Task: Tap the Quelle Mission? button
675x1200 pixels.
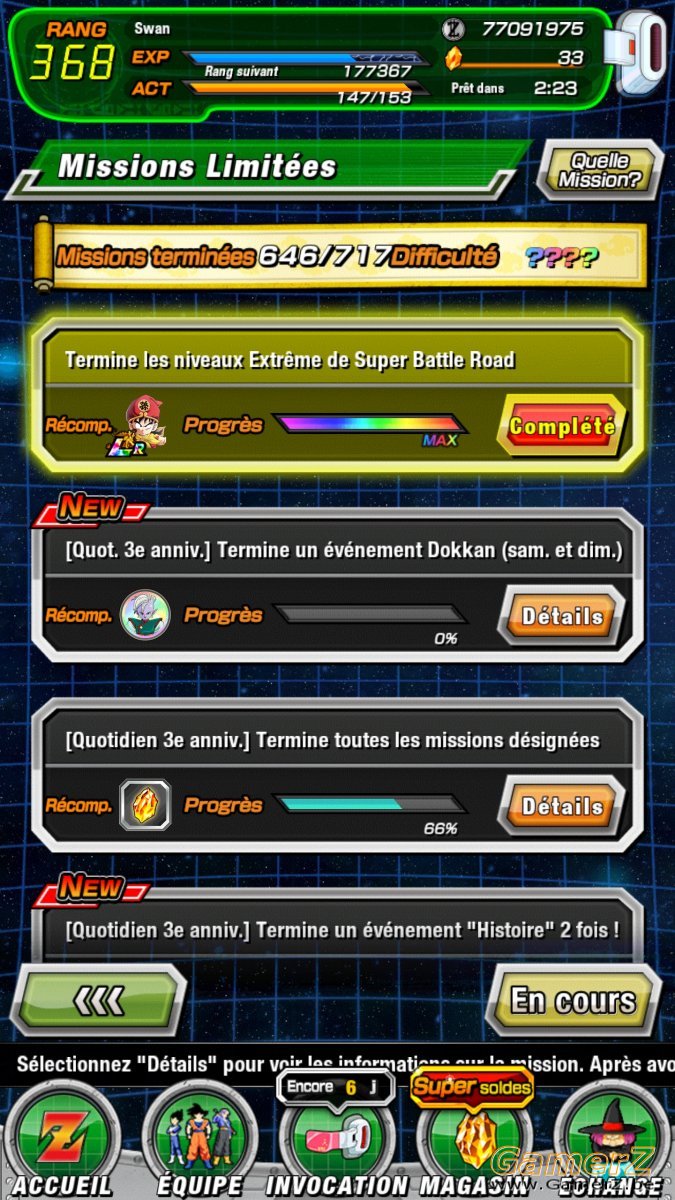Action: pos(600,170)
